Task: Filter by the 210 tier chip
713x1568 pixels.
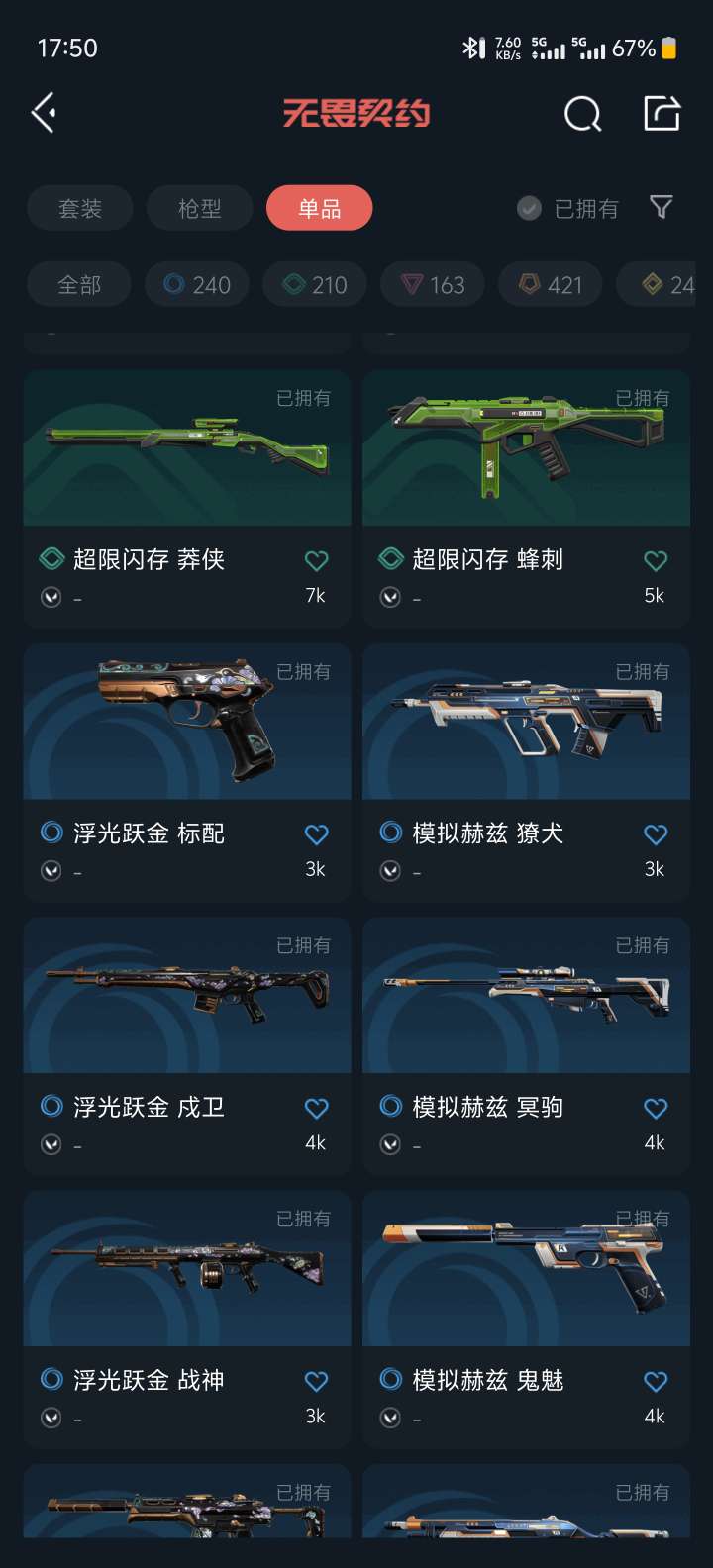Action: 315,285
